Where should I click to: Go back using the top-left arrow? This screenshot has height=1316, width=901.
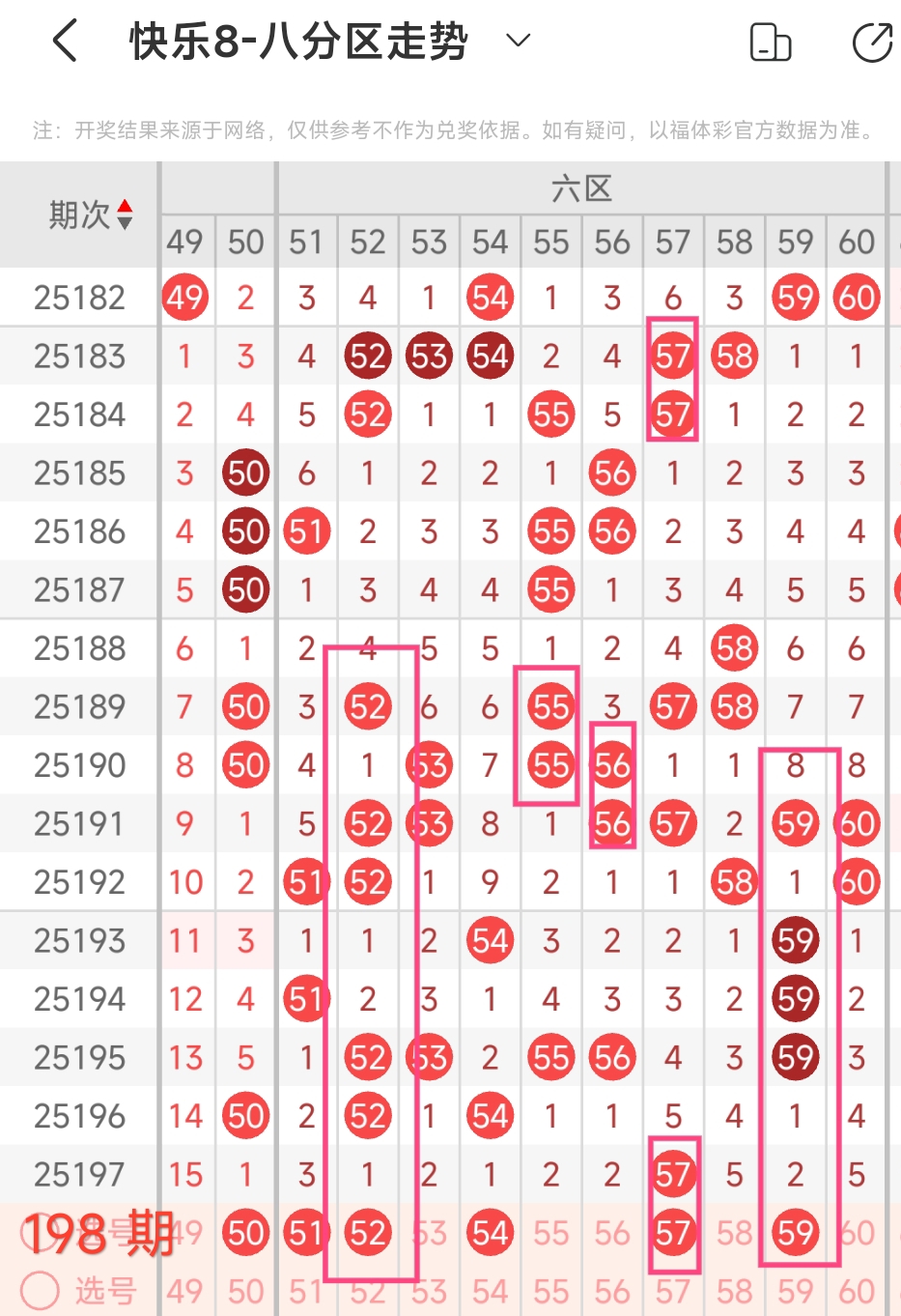coord(65,42)
